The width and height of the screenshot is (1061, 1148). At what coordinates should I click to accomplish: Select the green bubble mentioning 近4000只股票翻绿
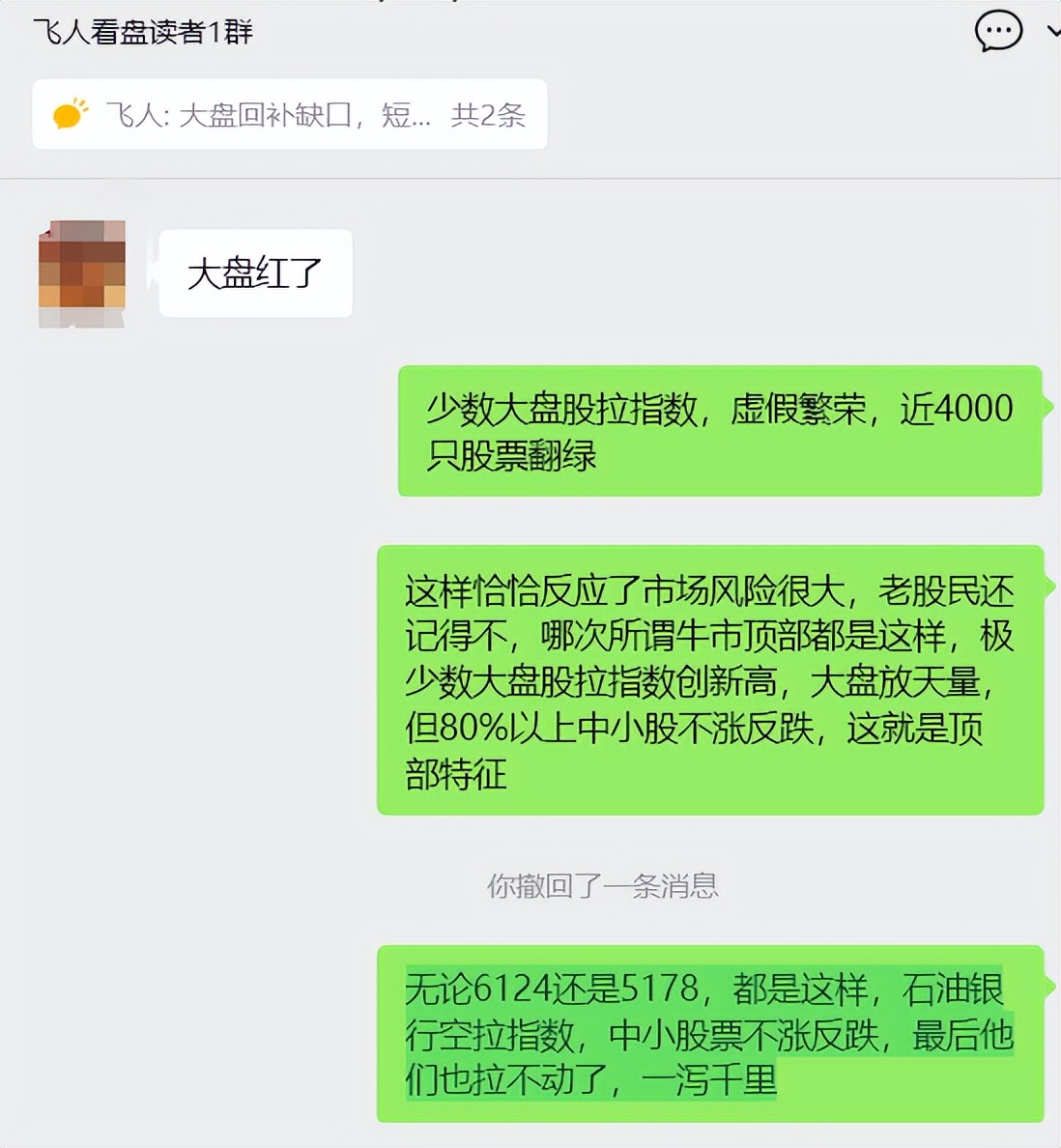coord(719,430)
